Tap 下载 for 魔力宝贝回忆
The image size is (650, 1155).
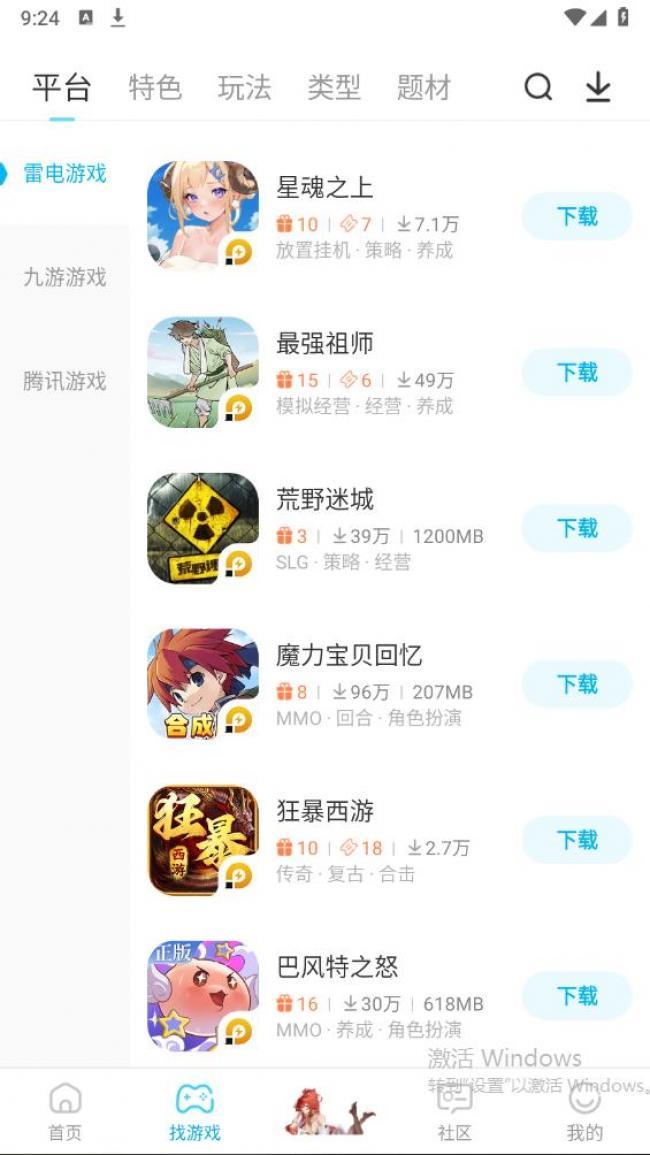[x=576, y=684]
